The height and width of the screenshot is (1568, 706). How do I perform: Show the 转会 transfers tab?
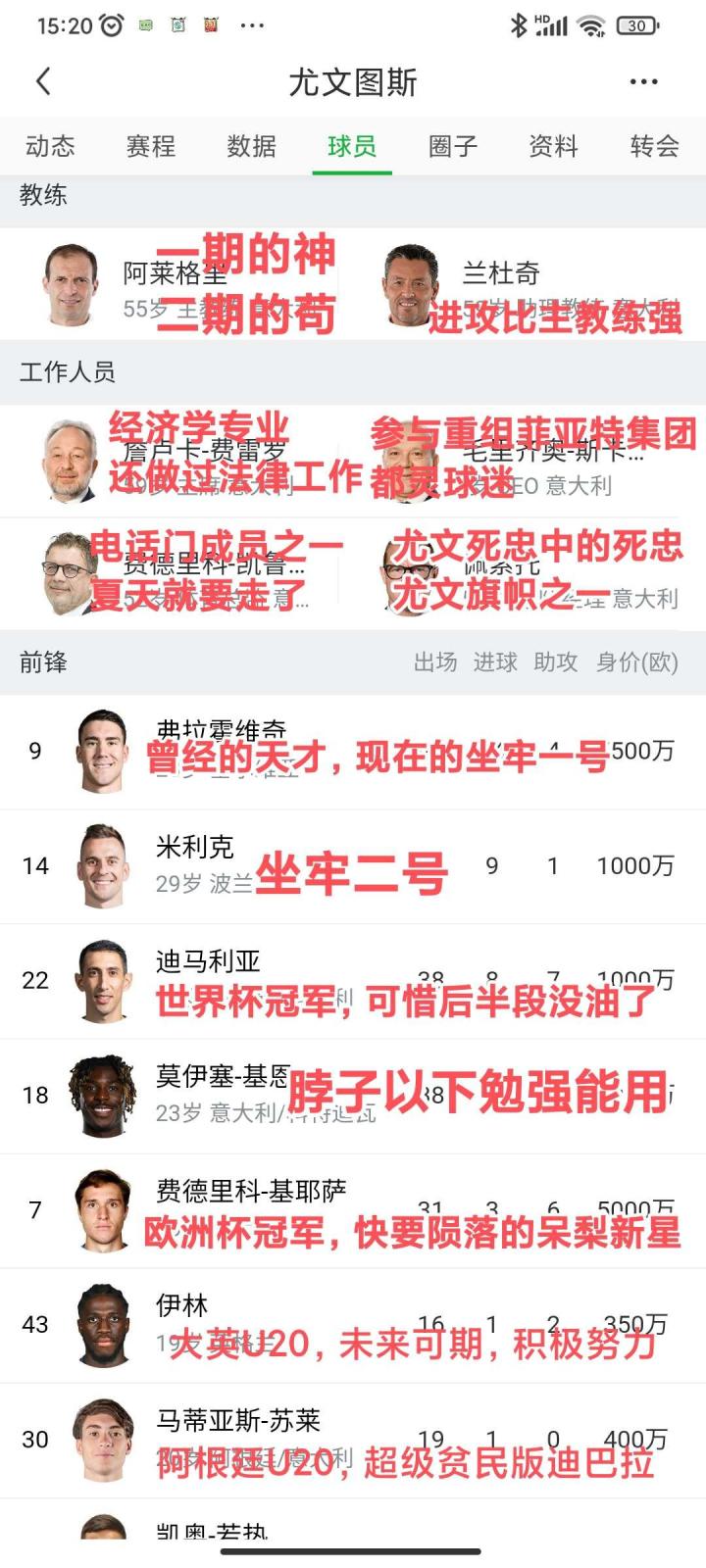(x=654, y=146)
